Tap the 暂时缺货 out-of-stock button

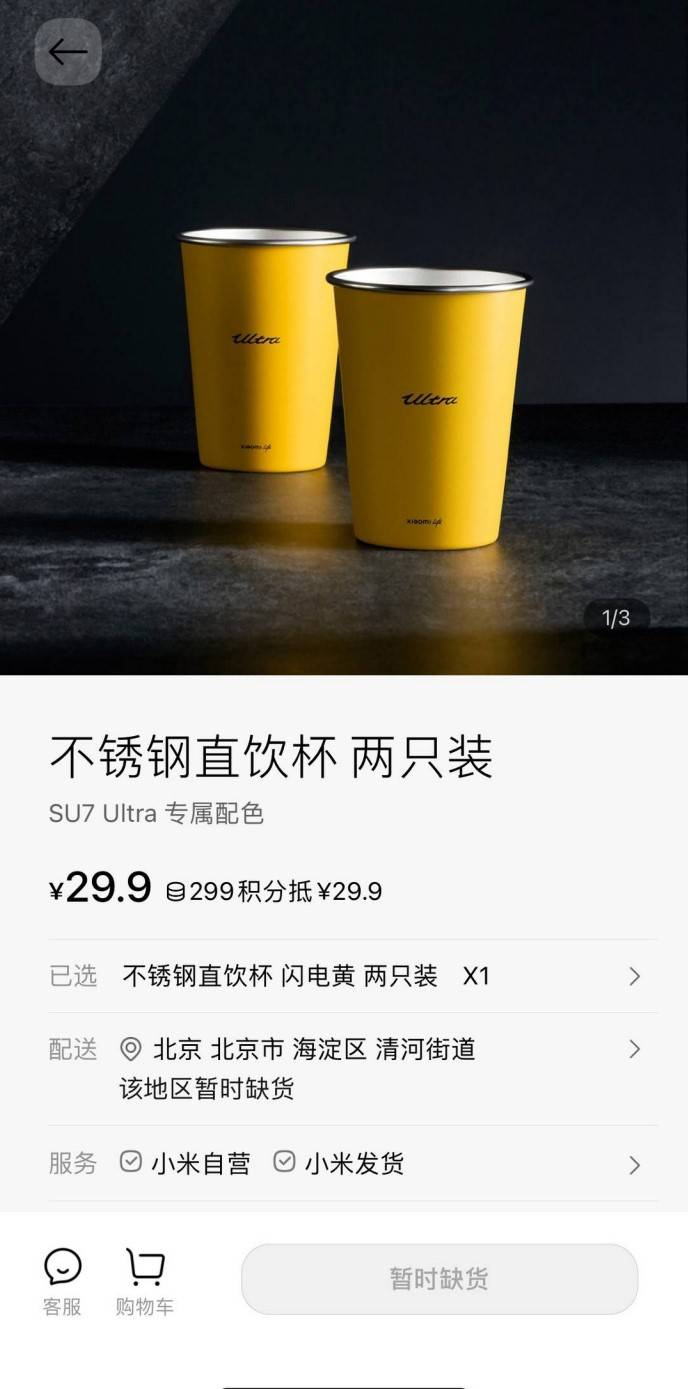point(439,1279)
